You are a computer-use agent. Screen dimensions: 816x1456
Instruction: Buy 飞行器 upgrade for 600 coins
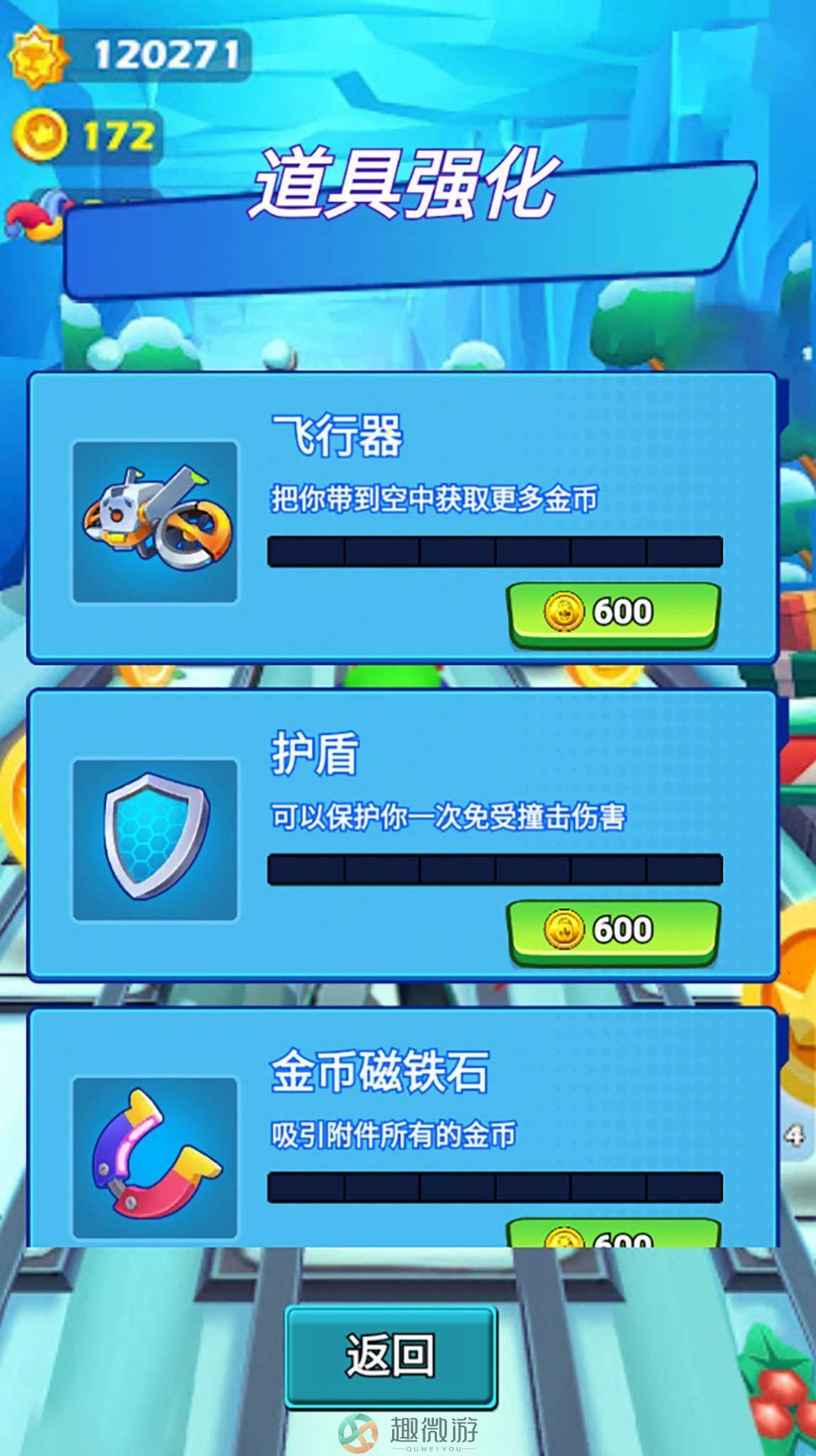click(614, 612)
